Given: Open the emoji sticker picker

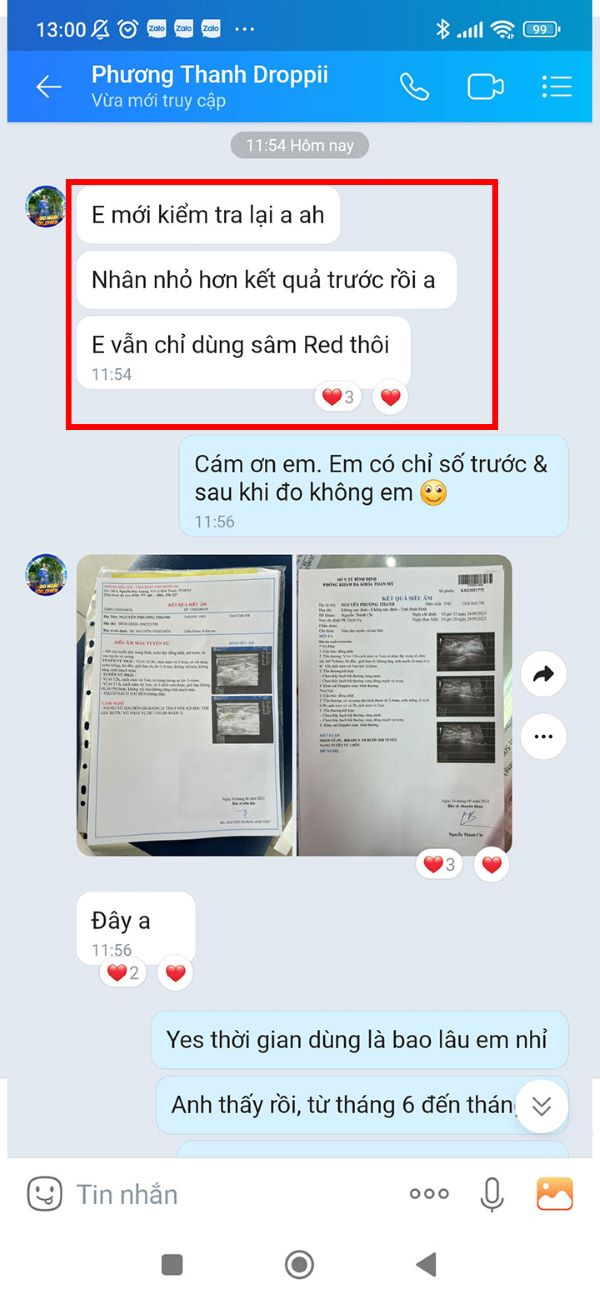Looking at the screenshot, I should pyautogui.click(x=44, y=1193).
